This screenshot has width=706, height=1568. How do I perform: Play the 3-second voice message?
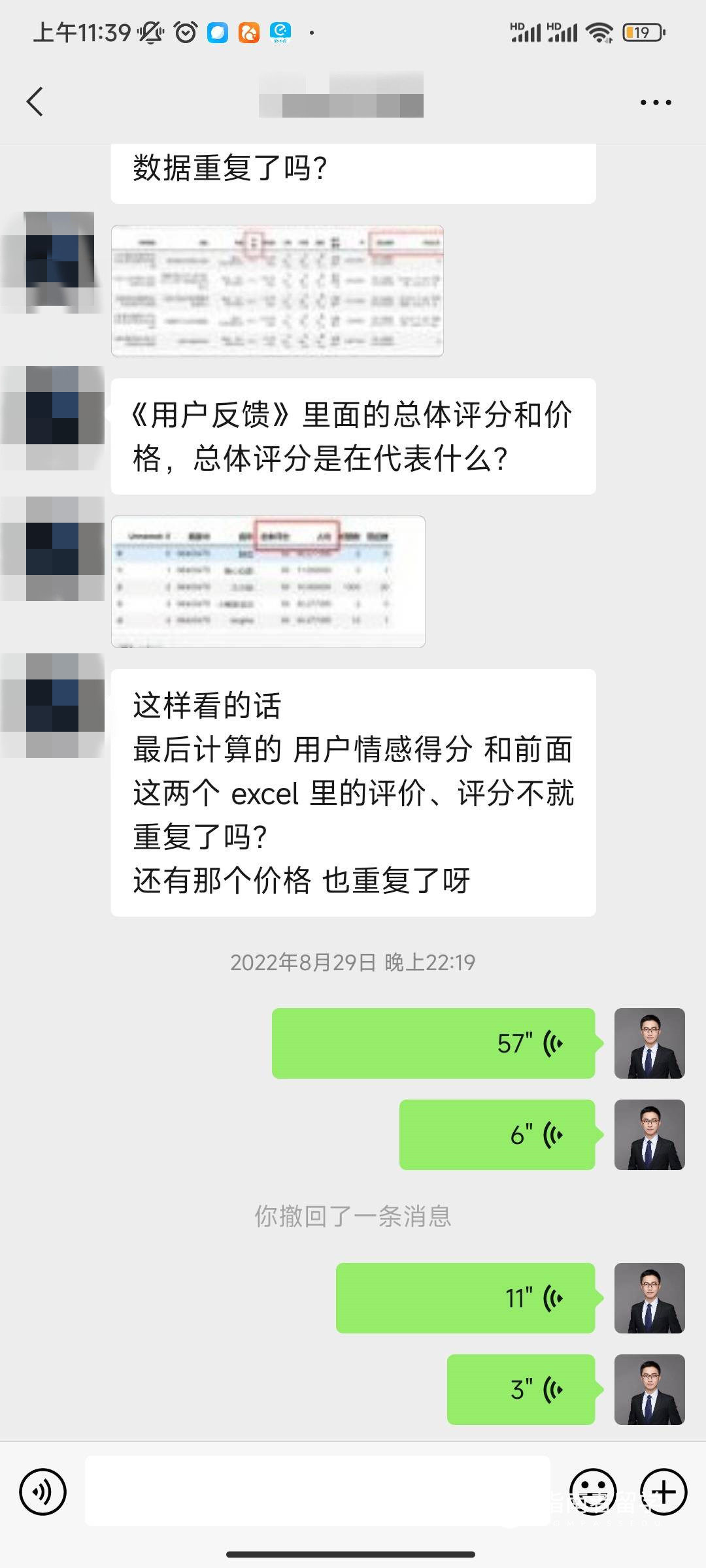coord(520,1390)
